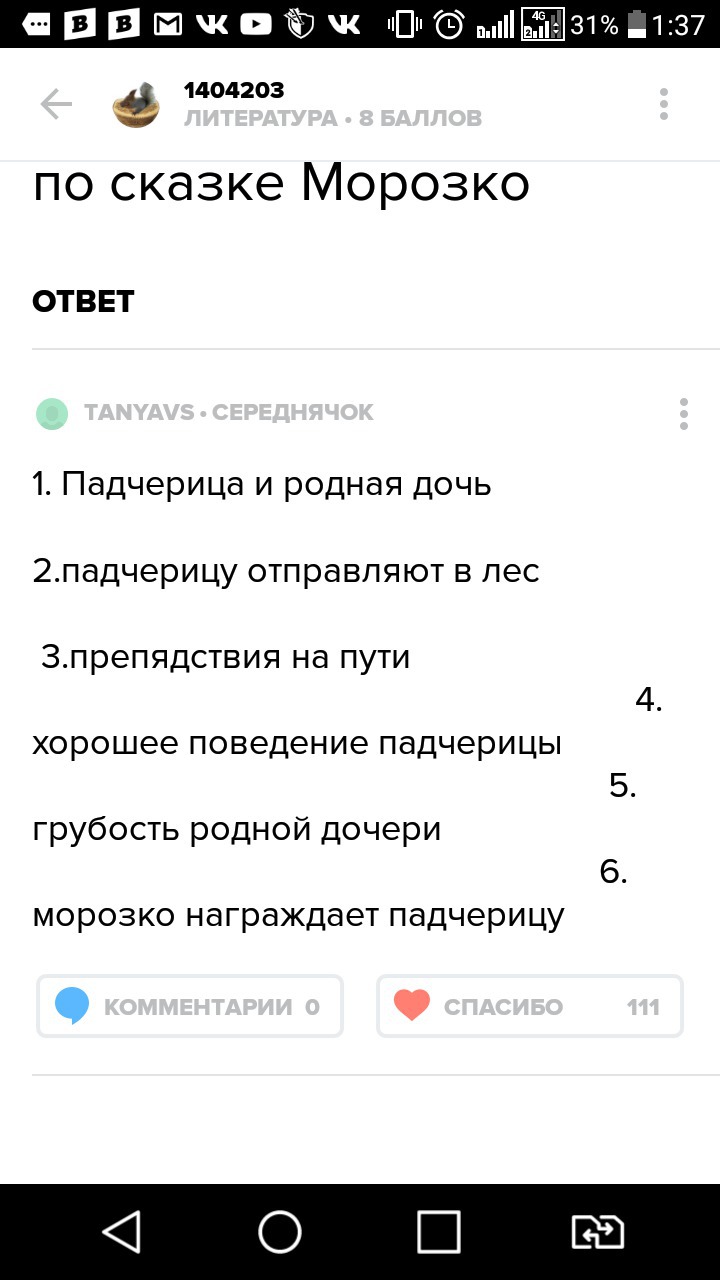Viewport: 720px width, 1280px height.
Task: Thank the answer with Спасибо
Action: [x=529, y=1006]
